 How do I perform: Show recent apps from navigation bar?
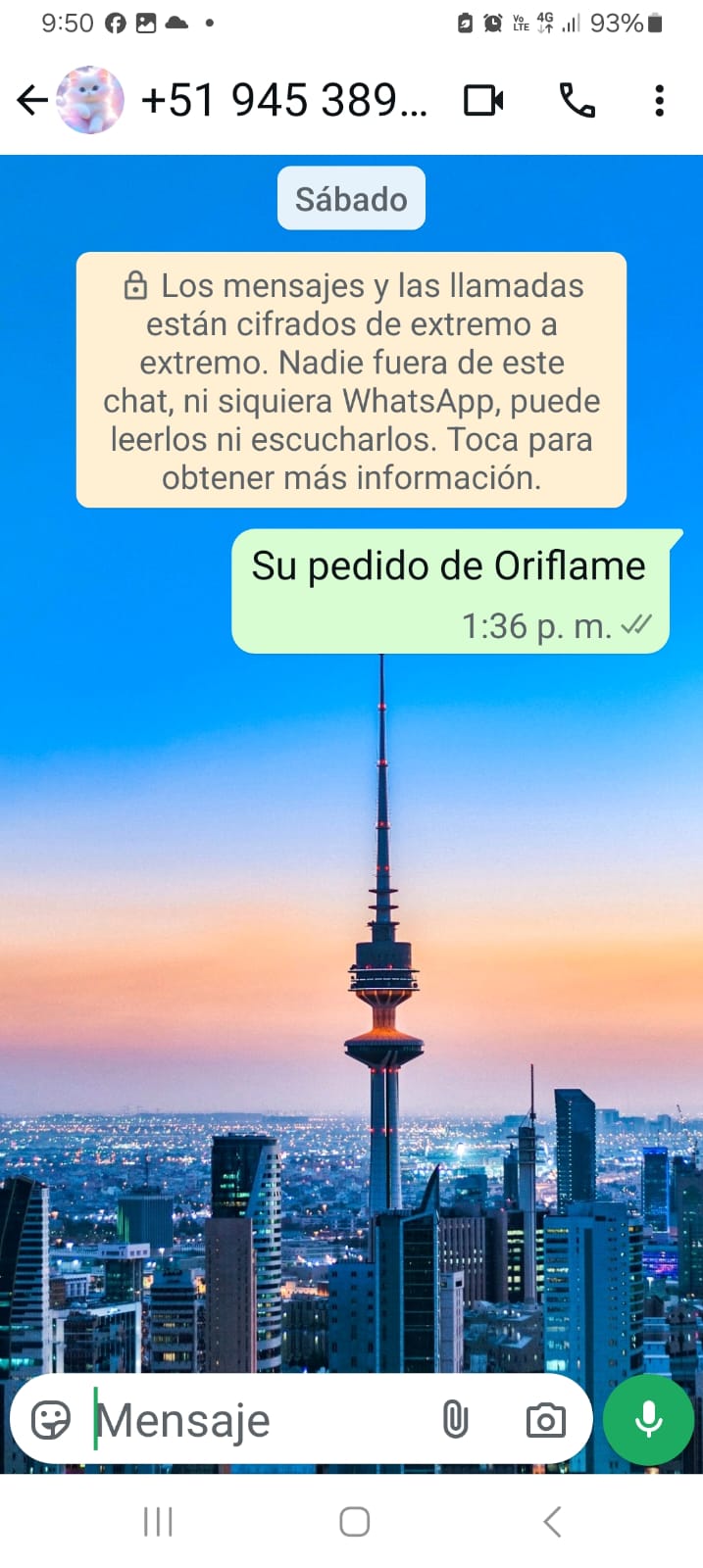tap(158, 1522)
